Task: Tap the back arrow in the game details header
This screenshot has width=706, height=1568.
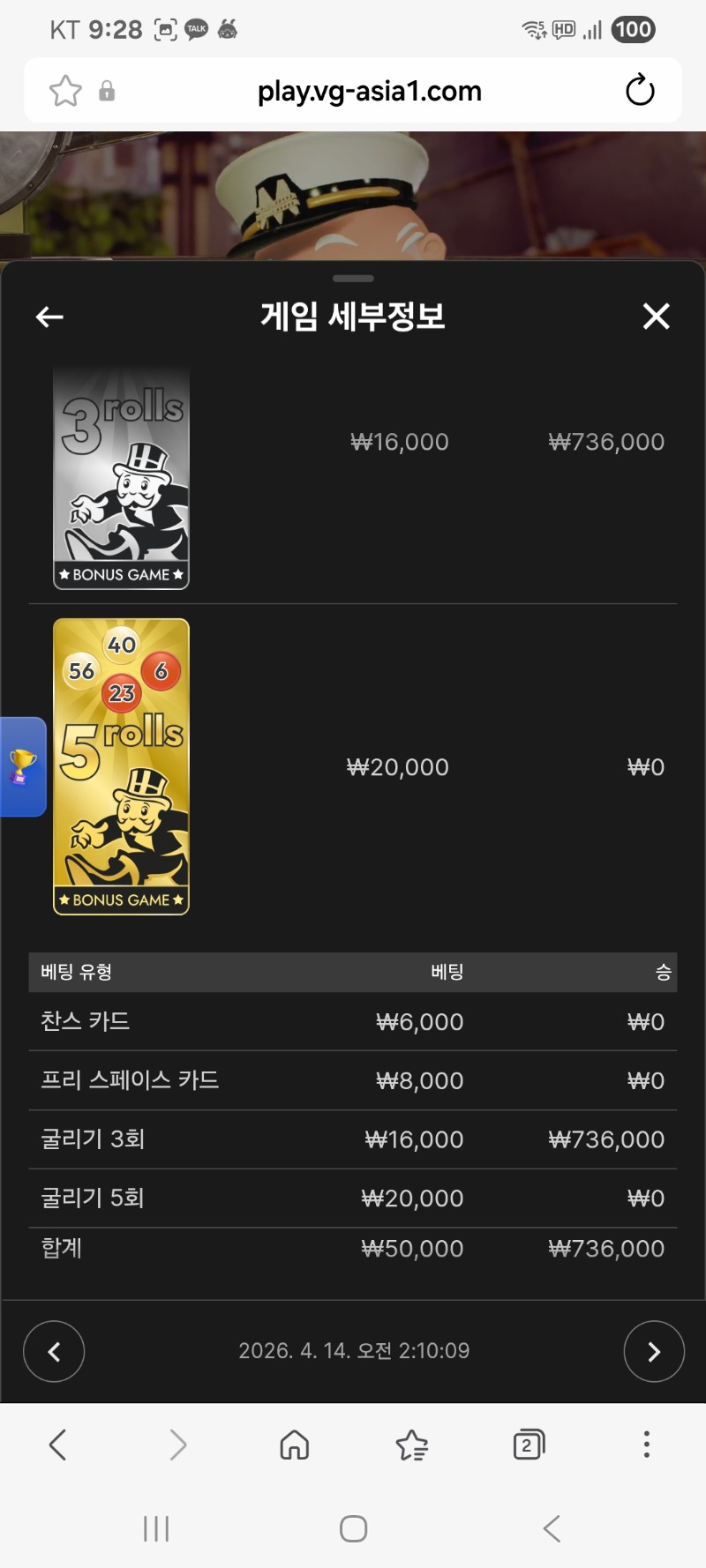Action: (49, 316)
